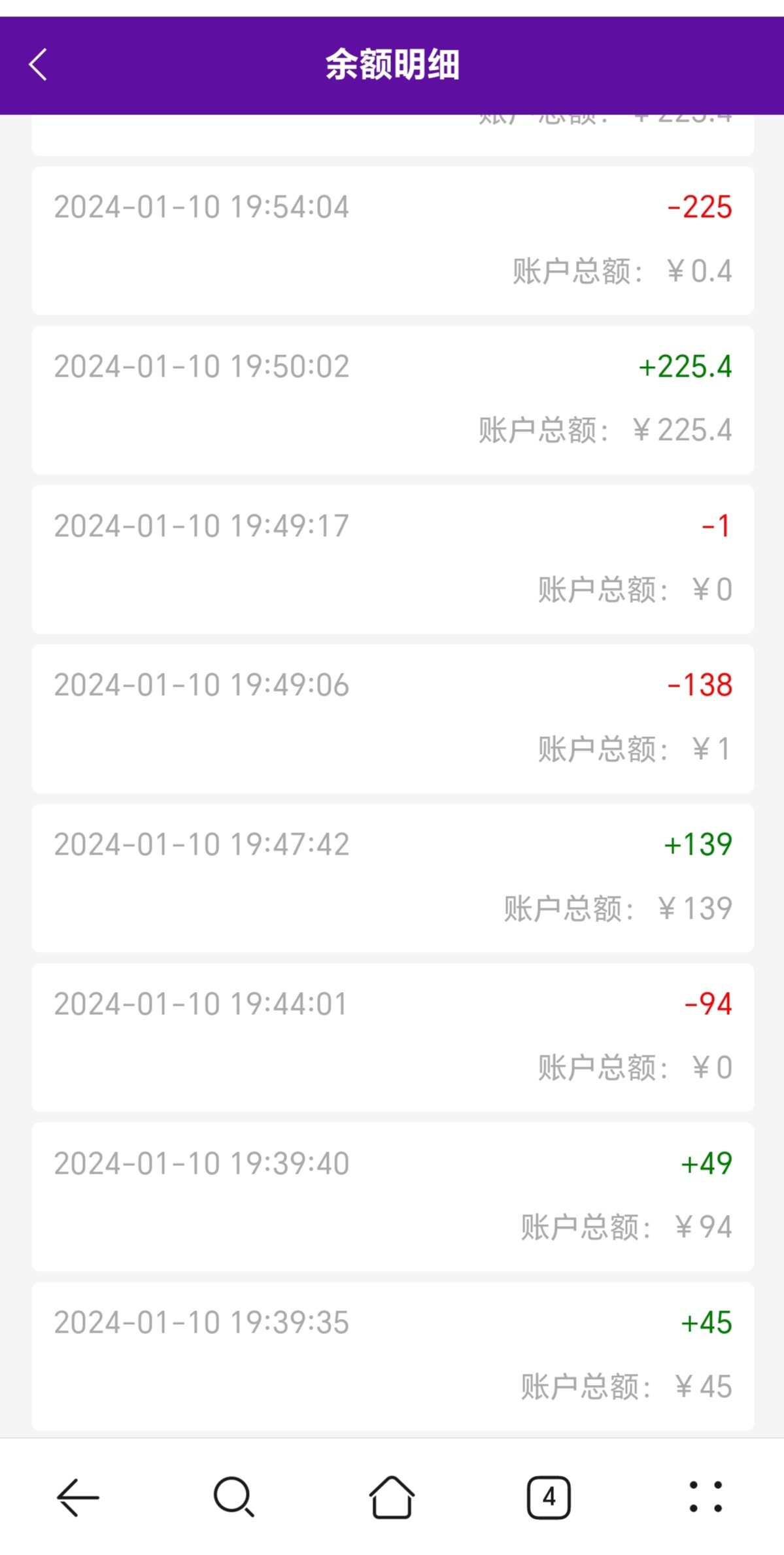Tap the browser back arrow in bottom bar

[78, 1496]
